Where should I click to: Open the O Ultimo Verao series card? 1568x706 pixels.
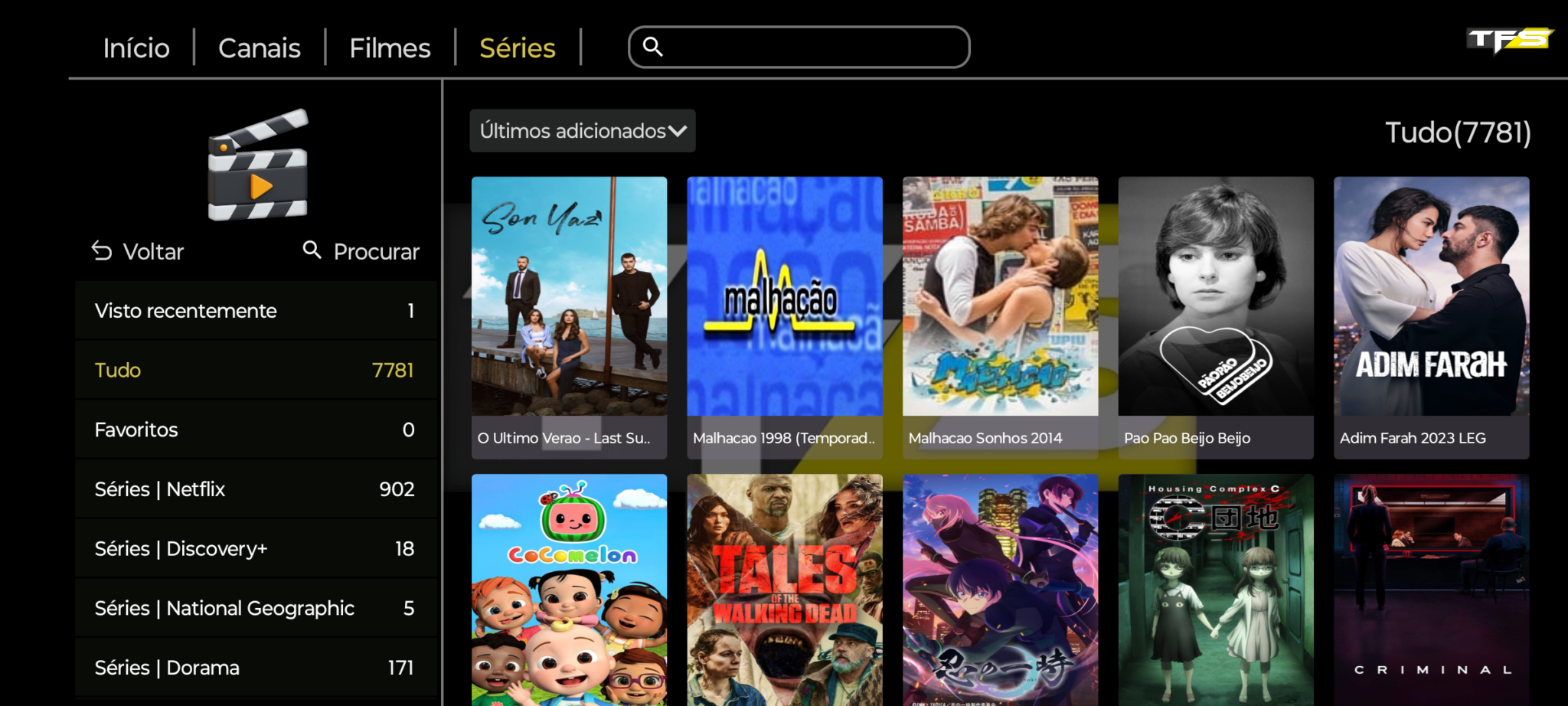(x=569, y=317)
